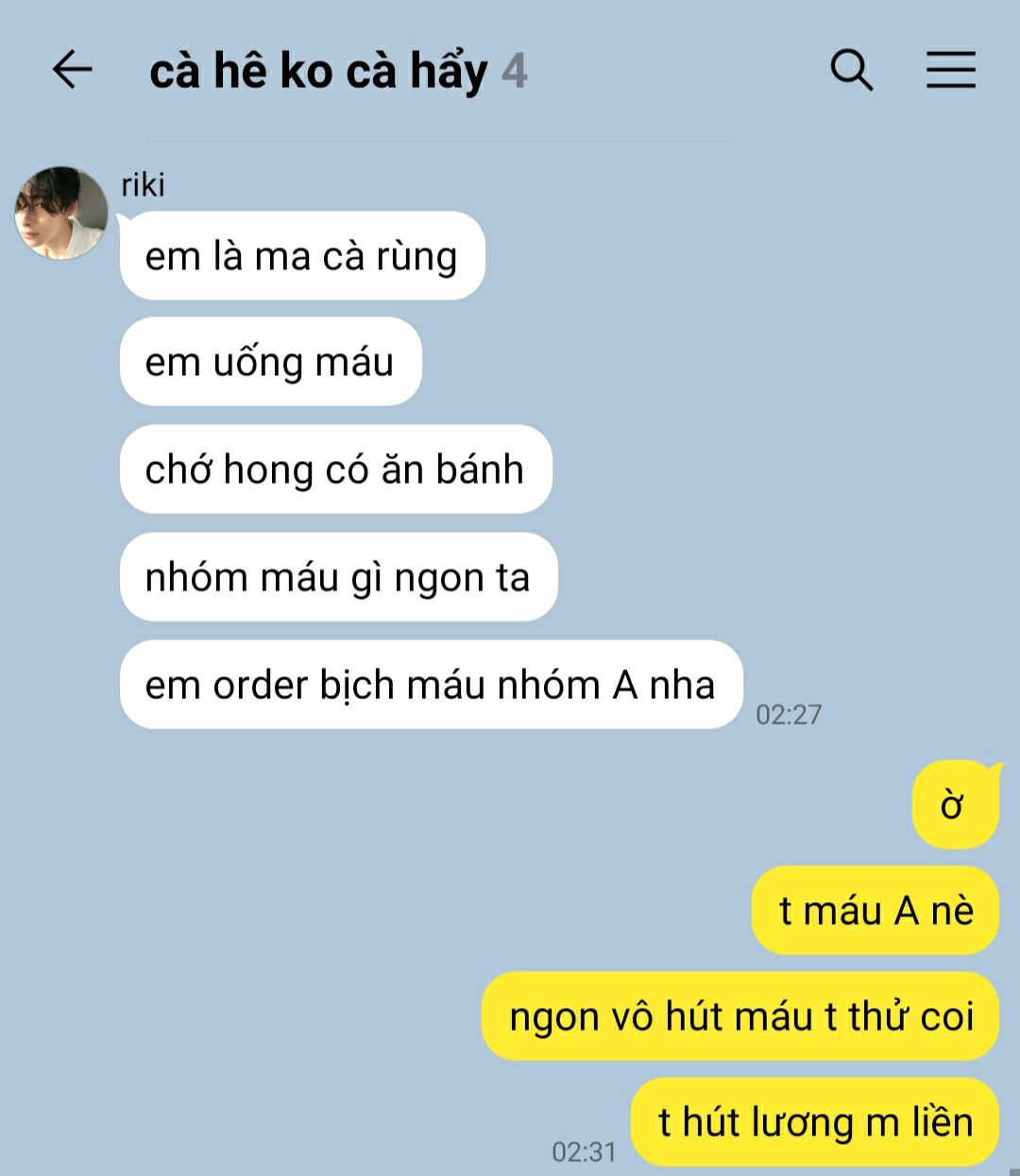Go back from the chat
Image resolution: width=1020 pixels, height=1176 pixels.
pos(72,70)
